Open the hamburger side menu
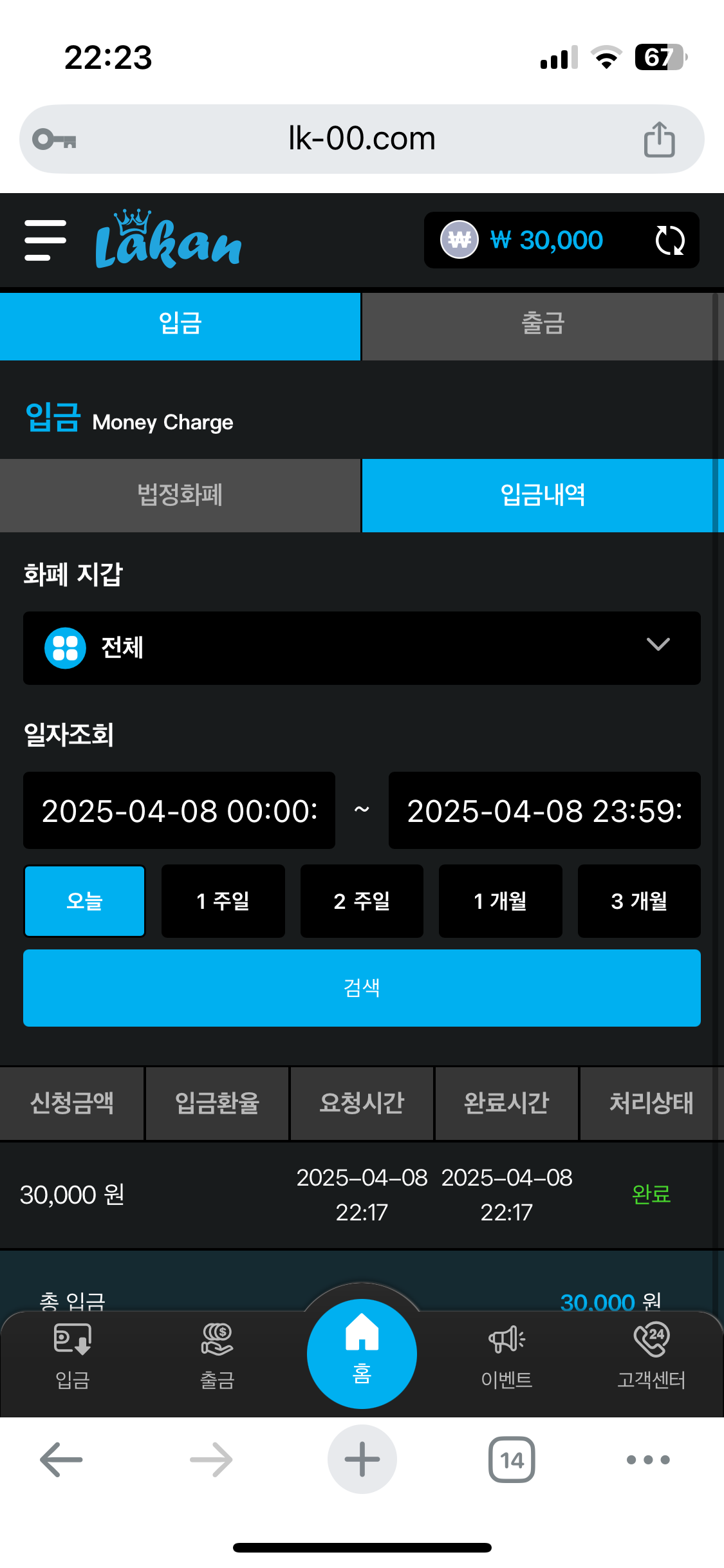Screen dimensions: 724x1568 pyautogui.click(x=45, y=240)
